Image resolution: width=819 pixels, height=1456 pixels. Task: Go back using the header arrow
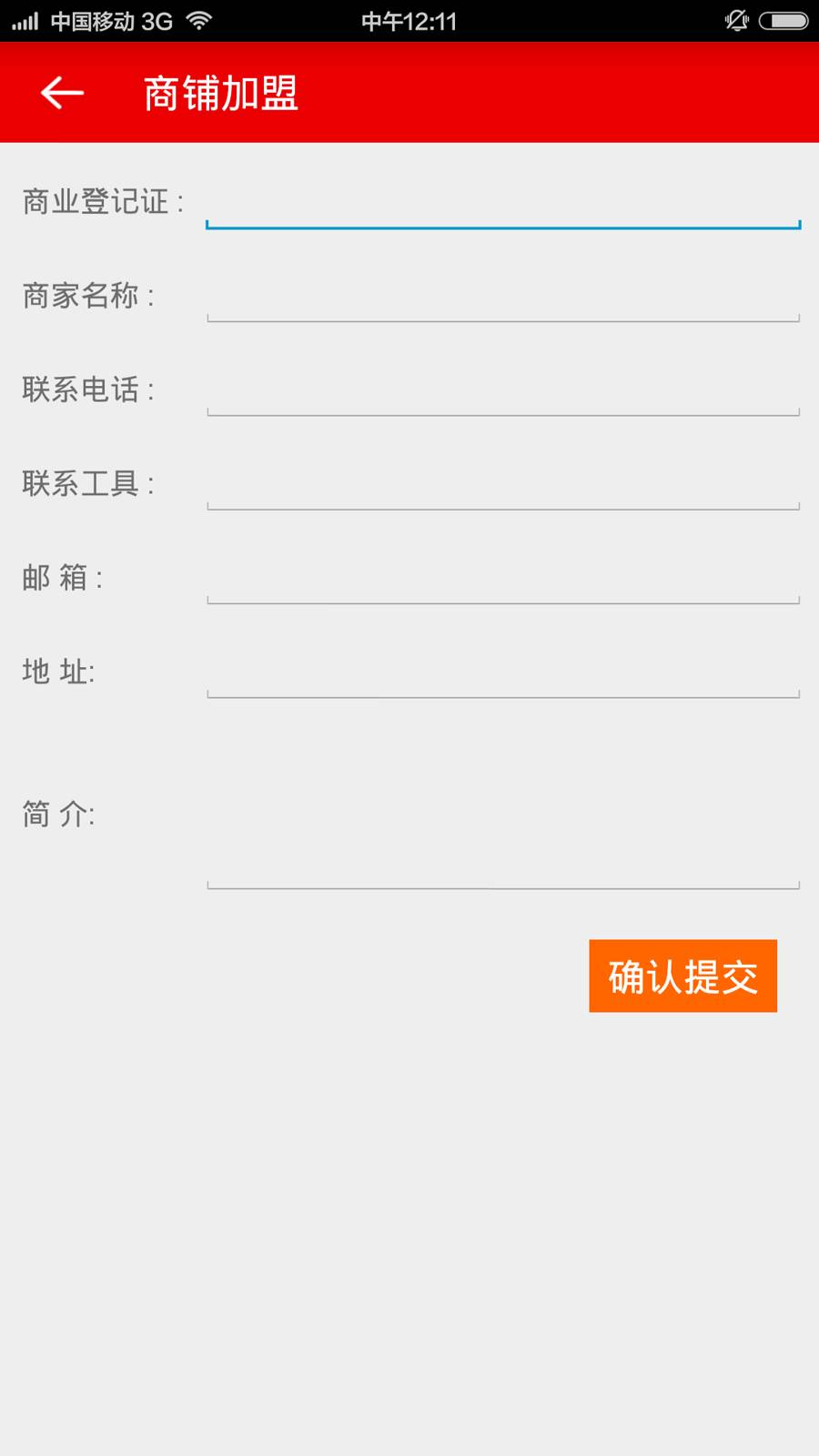62,93
